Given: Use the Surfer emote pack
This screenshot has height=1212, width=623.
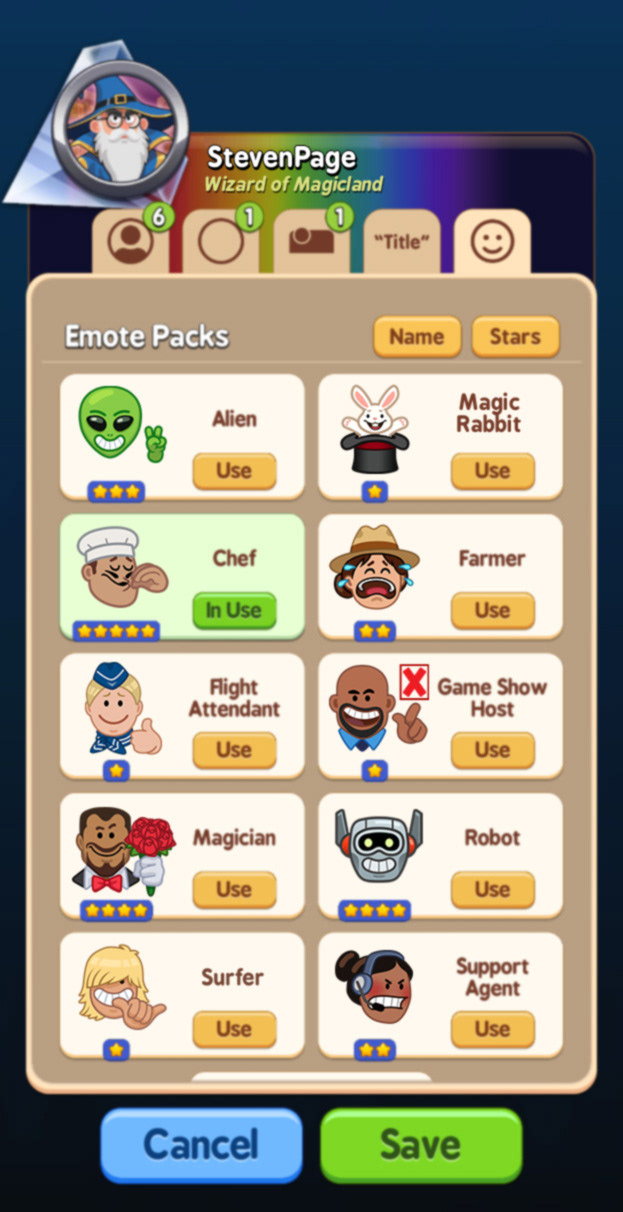Looking at the screenshot, I should [x=234, y=1029].
